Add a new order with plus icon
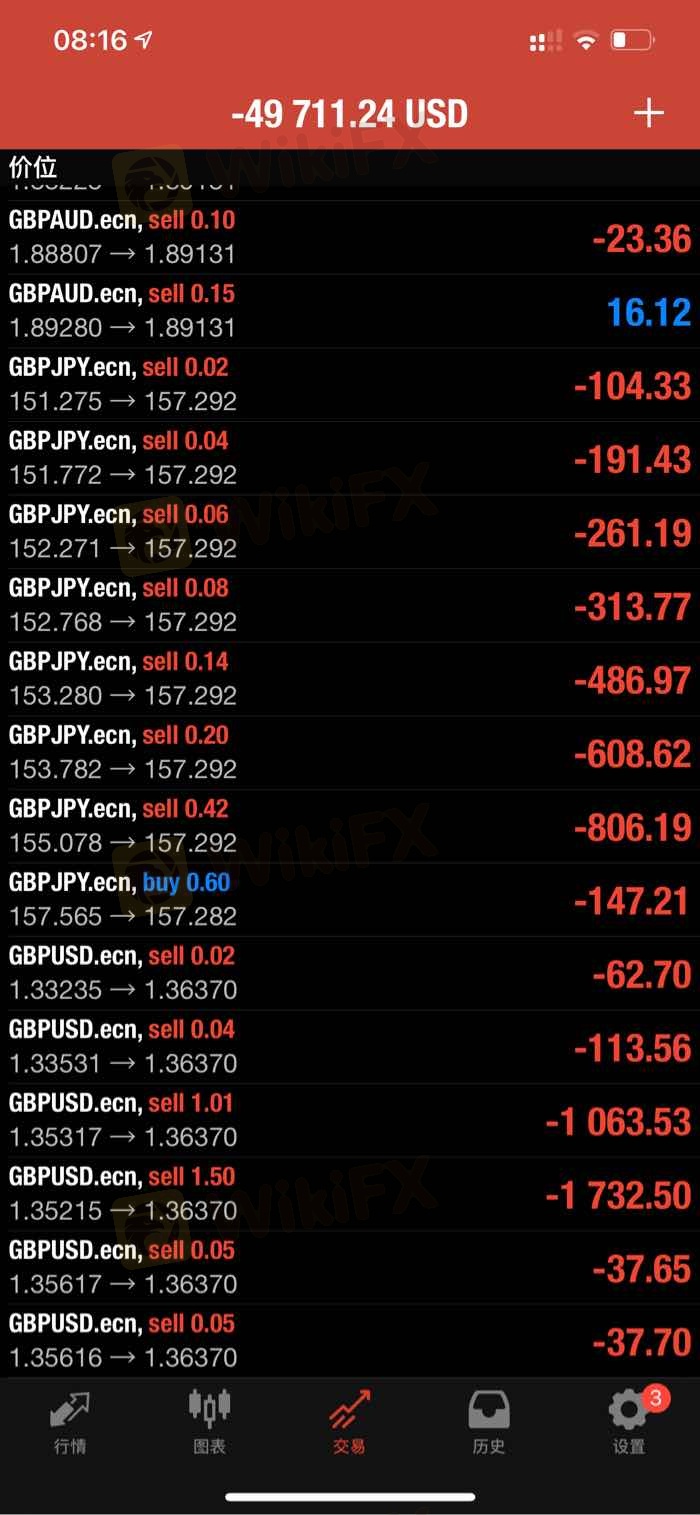 click(x=649, y=113)
